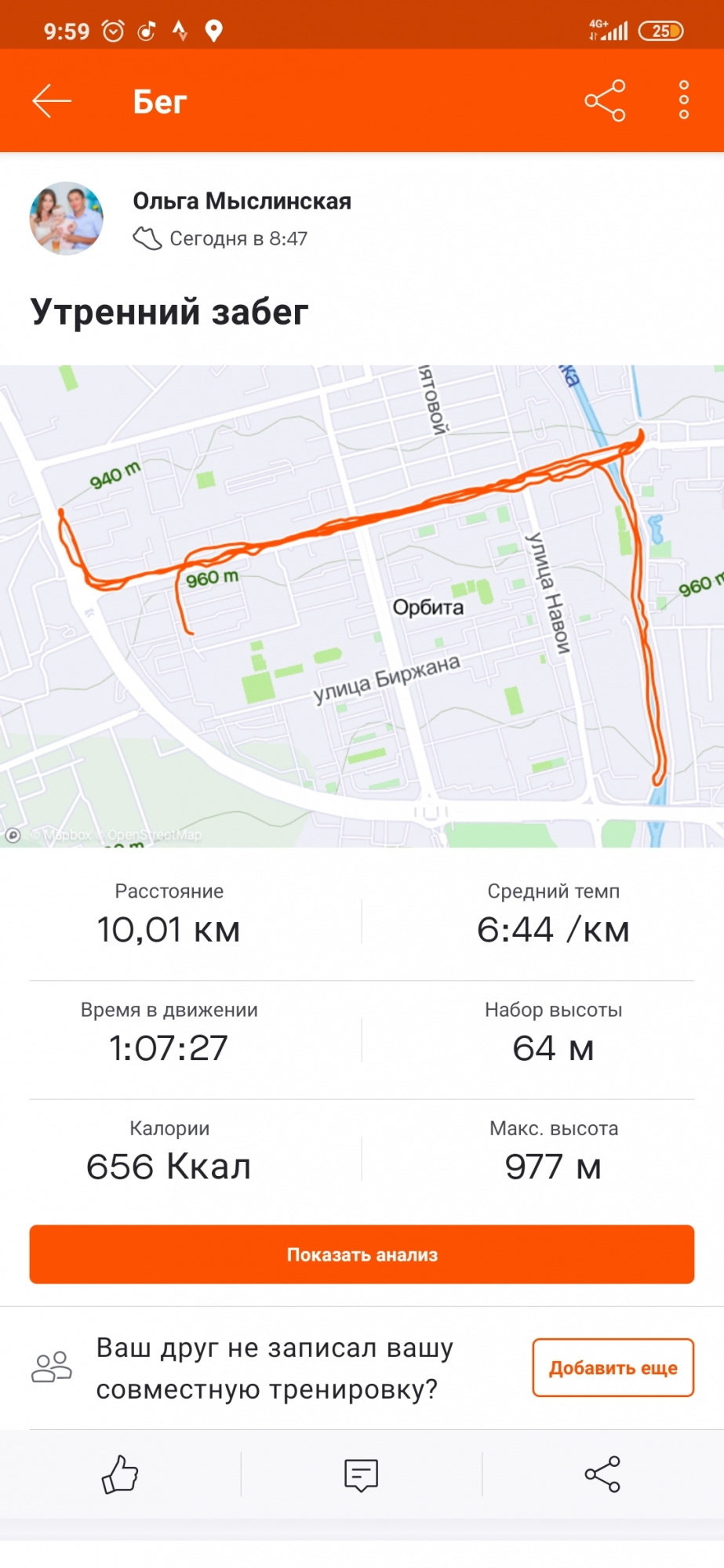The height and width of the screenshot is (1568, 724).
Task: Tap the Показать анализ button
Action: (x=362, y=1254)
